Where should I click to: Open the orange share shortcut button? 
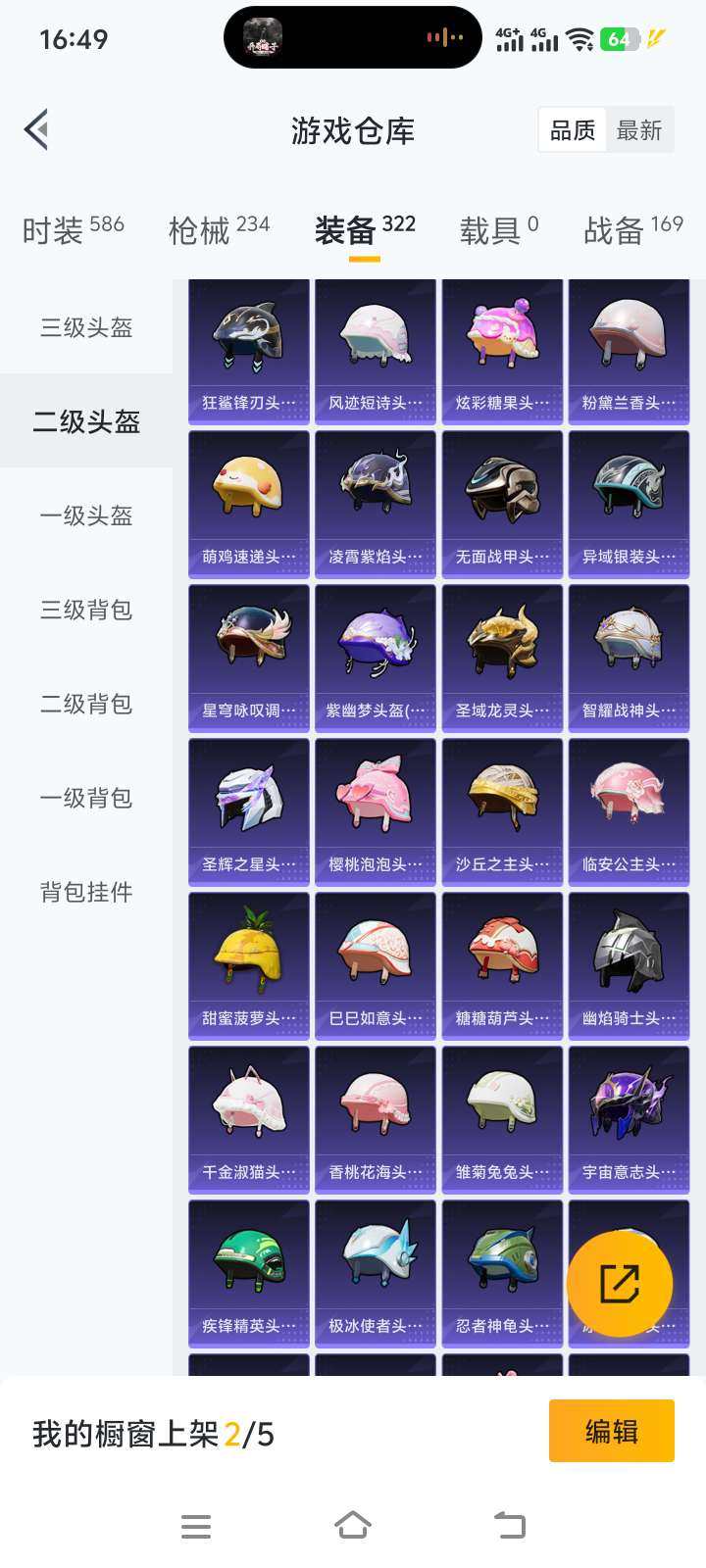619,1285
